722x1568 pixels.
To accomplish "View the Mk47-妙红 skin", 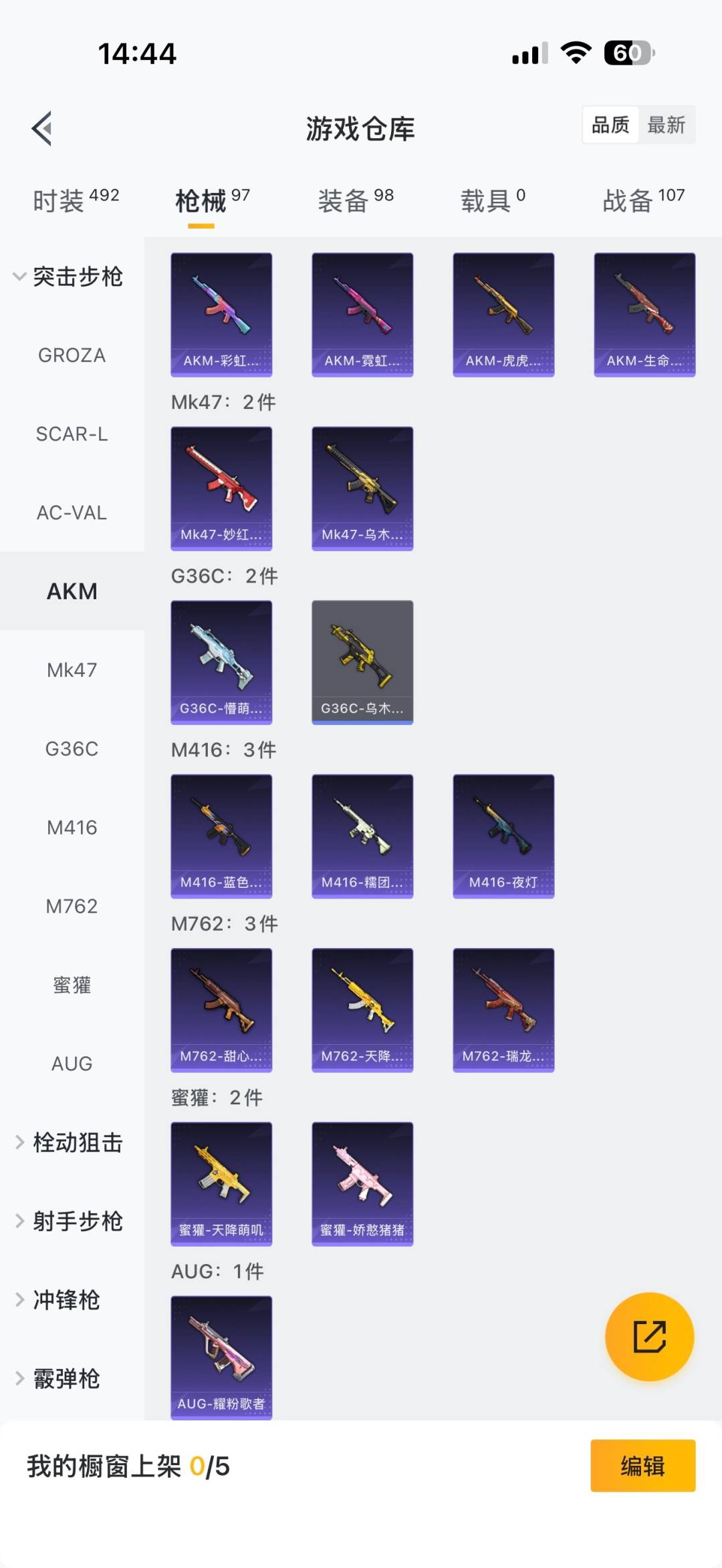I will point(221,488).
